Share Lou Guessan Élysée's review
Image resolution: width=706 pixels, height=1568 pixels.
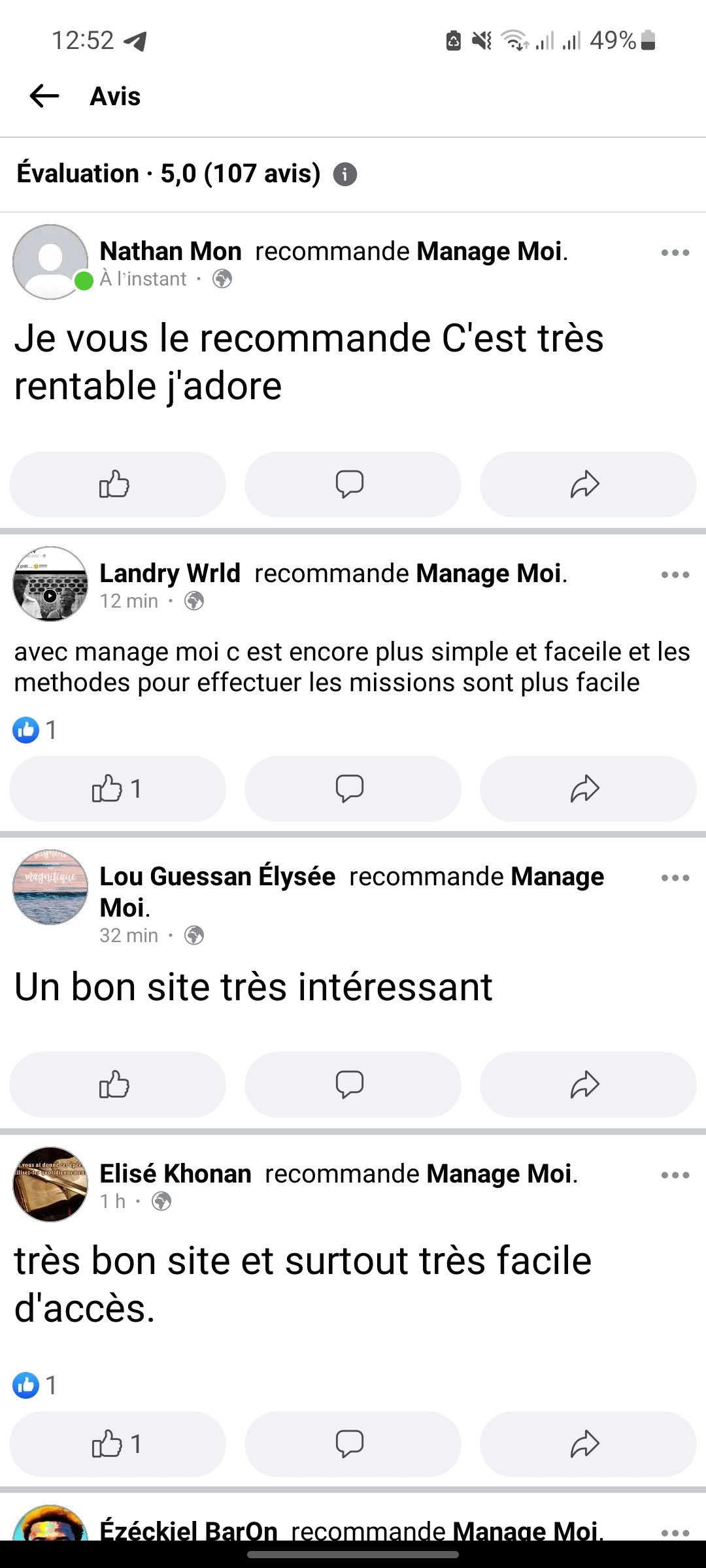point(588,1085)
